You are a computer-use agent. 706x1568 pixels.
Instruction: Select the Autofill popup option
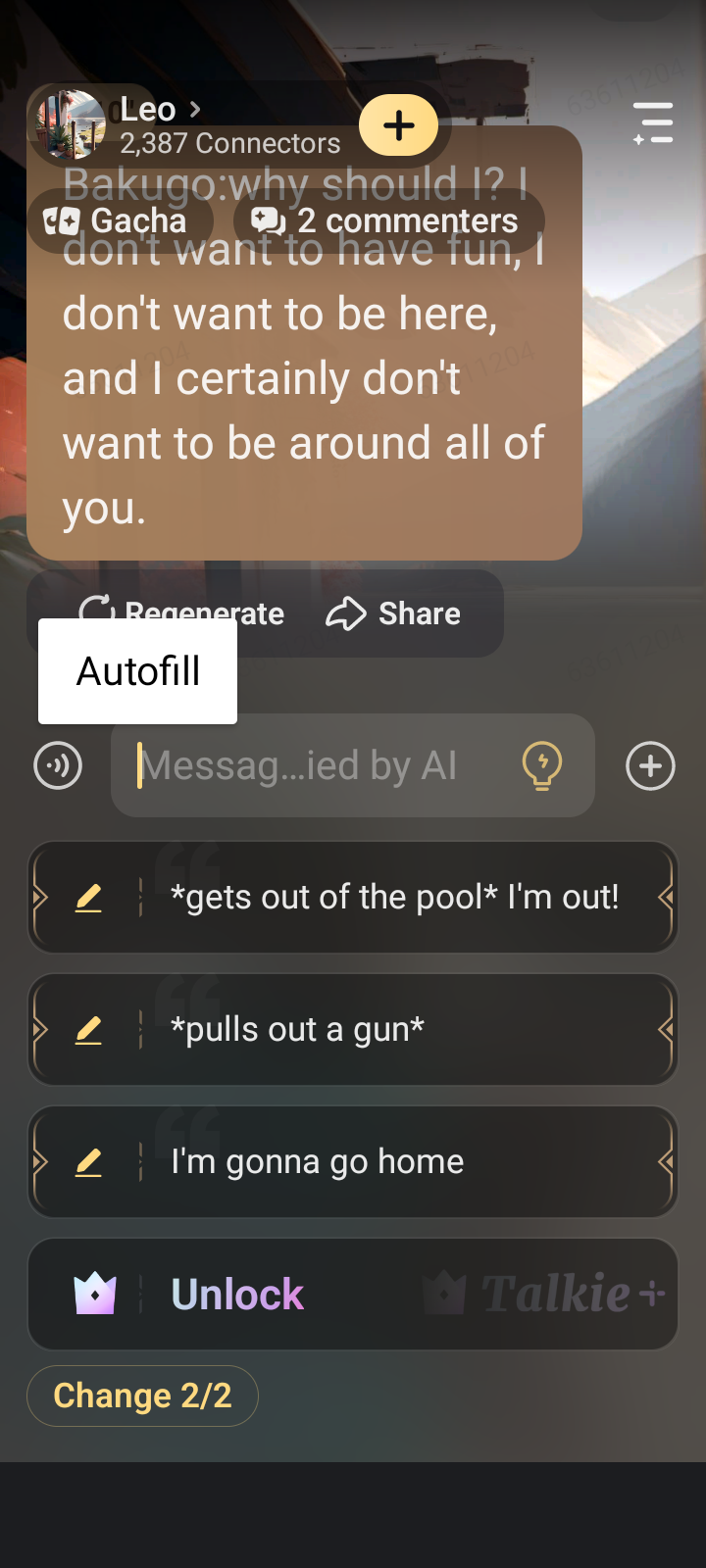(138, 672)
